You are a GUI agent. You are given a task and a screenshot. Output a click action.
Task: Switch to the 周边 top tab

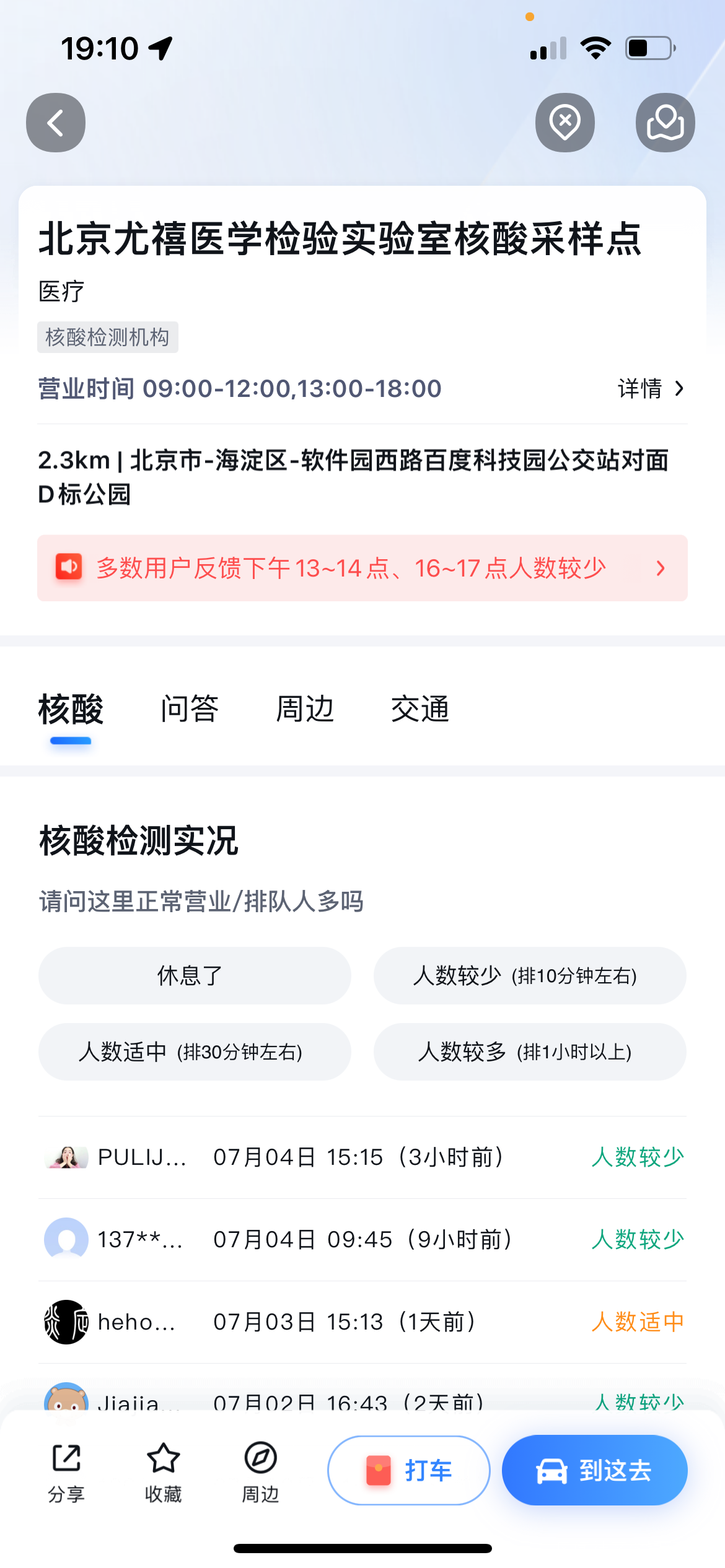[305, 709]
